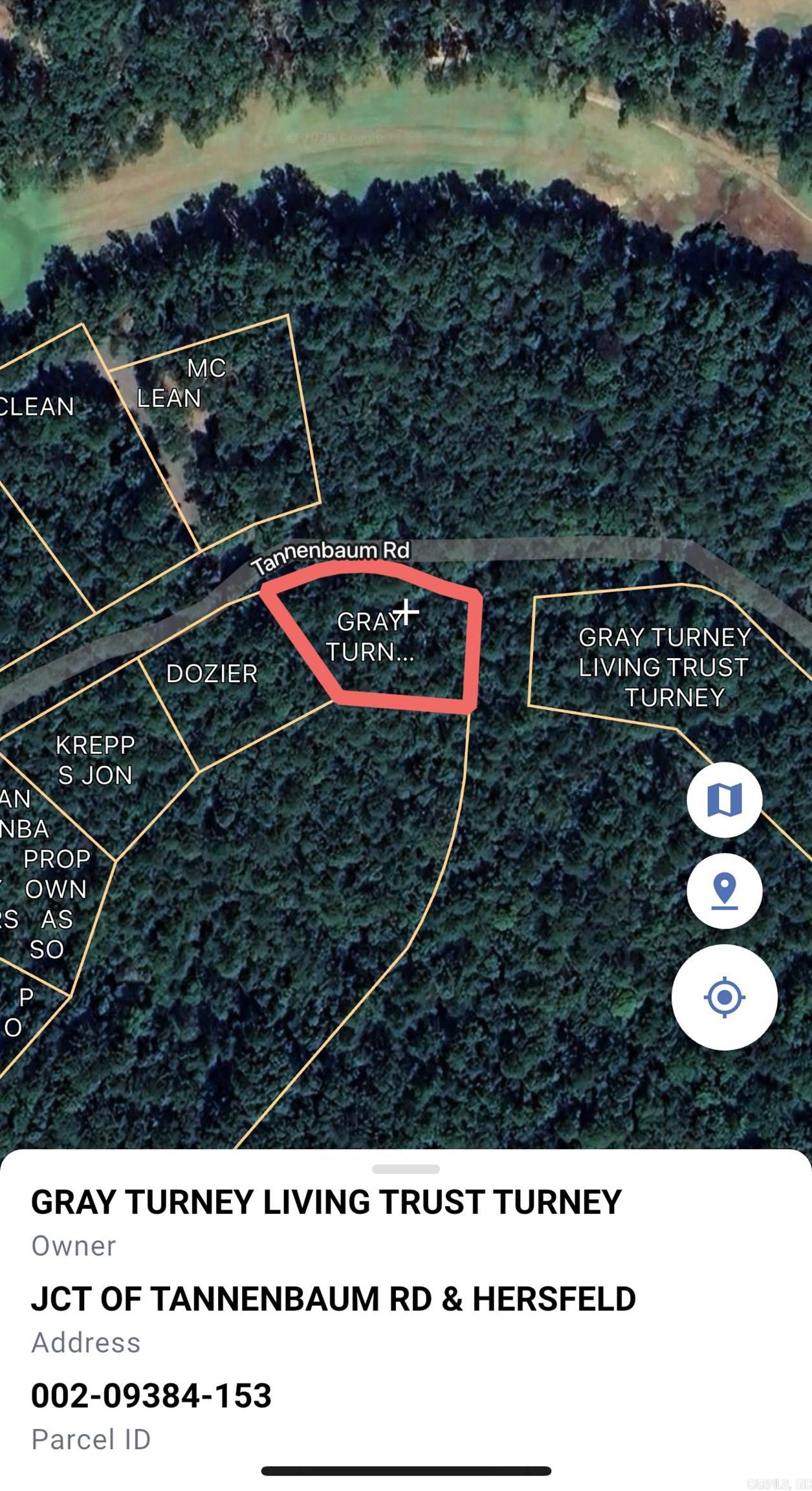Expand the parcel details sheet handle

point(406,1169)
